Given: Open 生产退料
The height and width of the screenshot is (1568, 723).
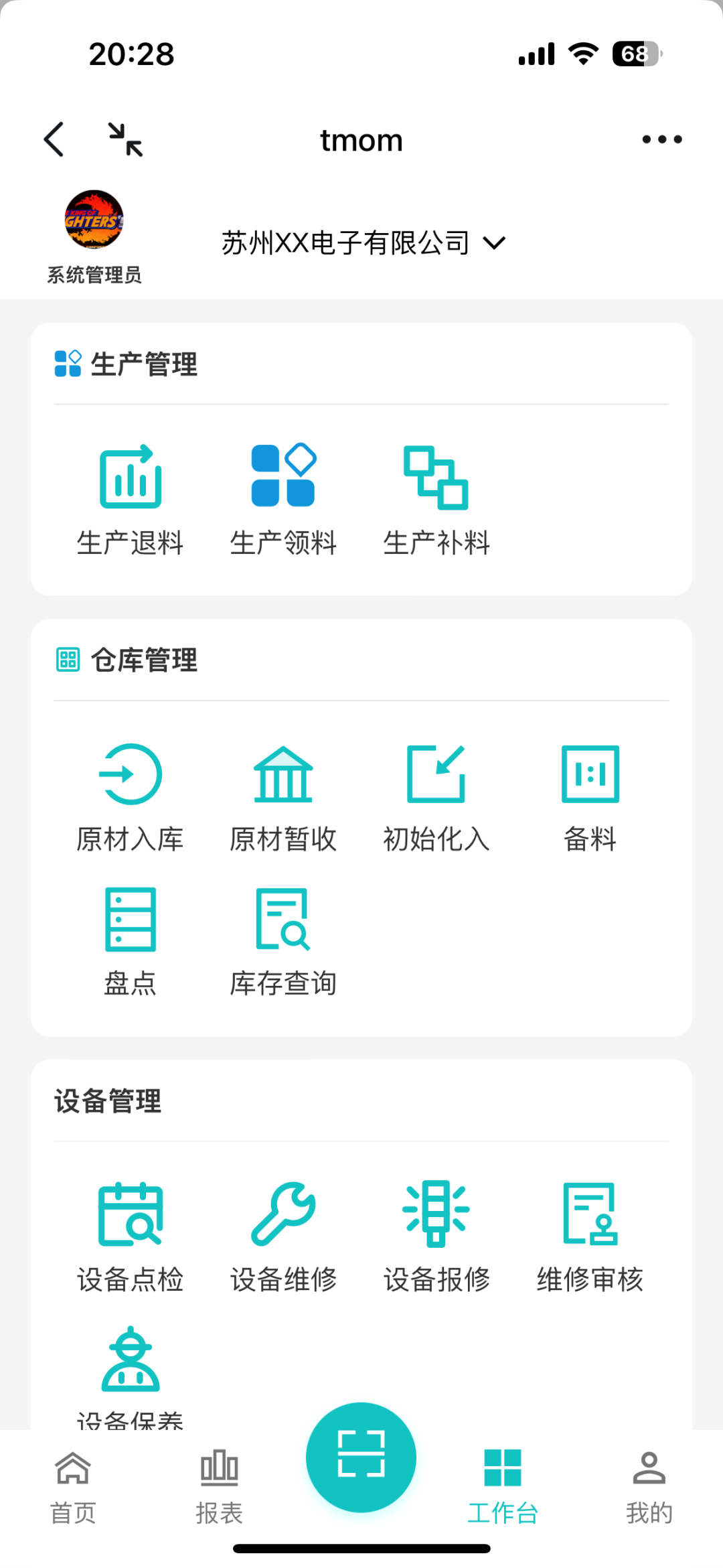Looking at the screenshot, I should tap(131, 500).
